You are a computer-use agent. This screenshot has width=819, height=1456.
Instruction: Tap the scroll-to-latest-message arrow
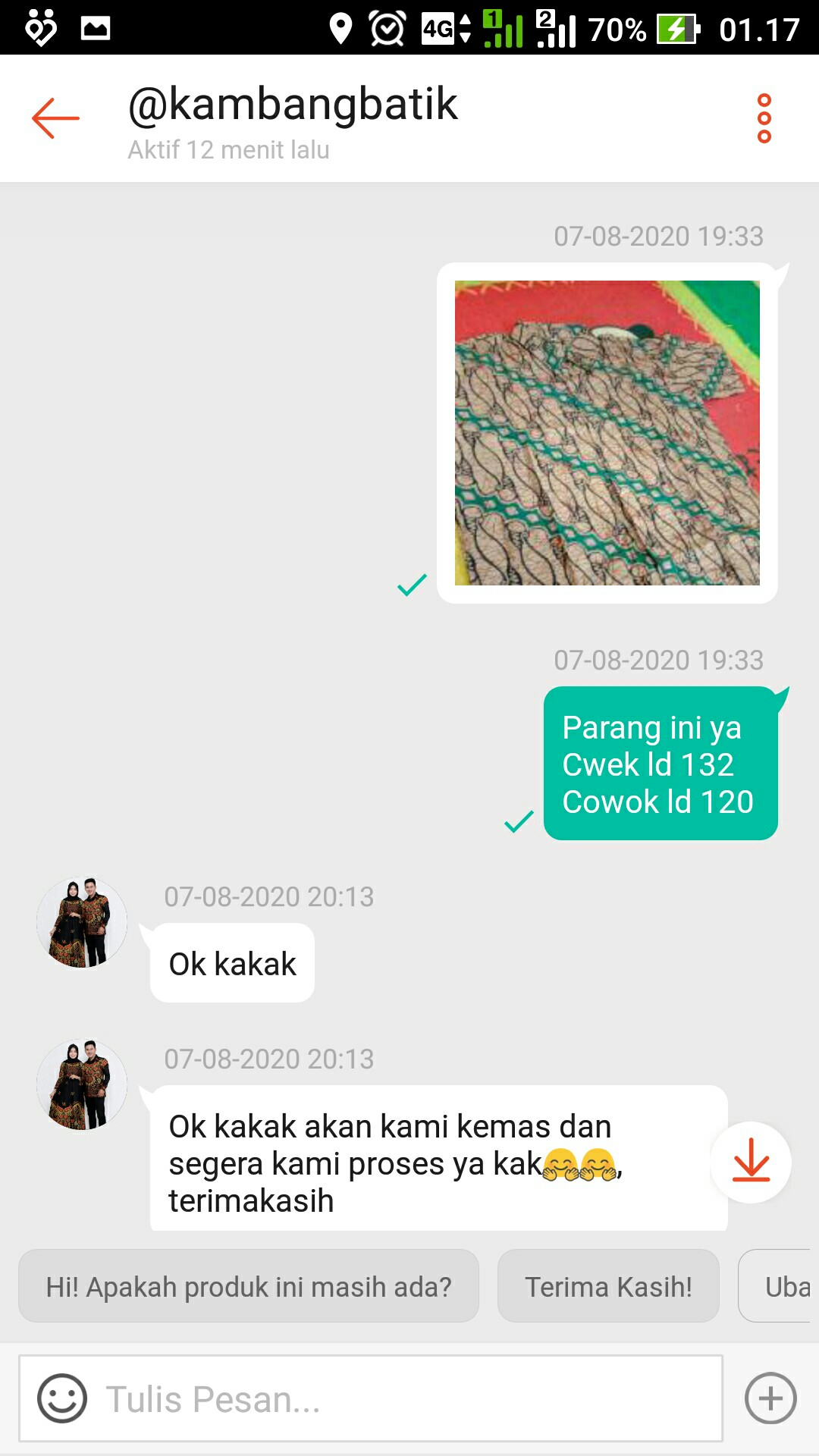click(750, 1163)
